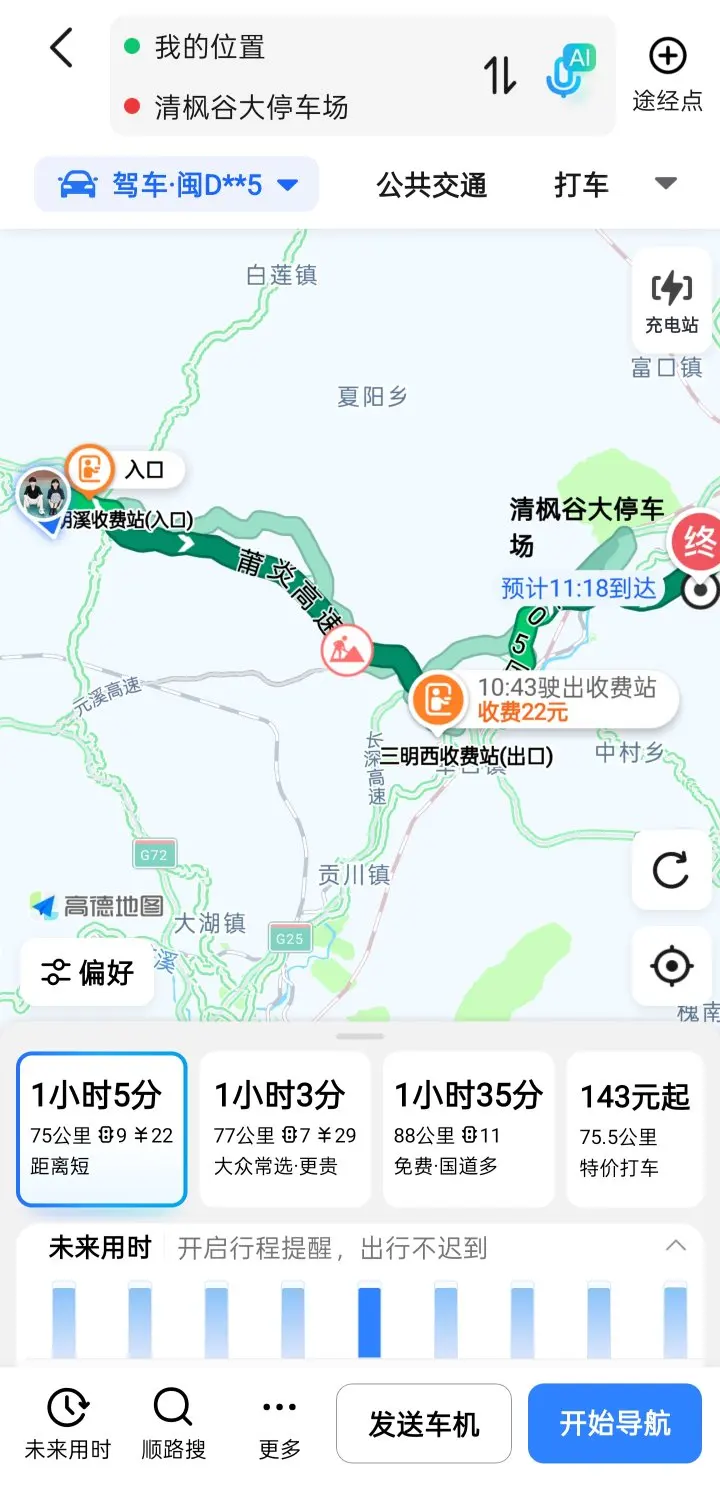Open 顺路搜 search along route
This screenshot has width=720, height=1496.
173,1423
